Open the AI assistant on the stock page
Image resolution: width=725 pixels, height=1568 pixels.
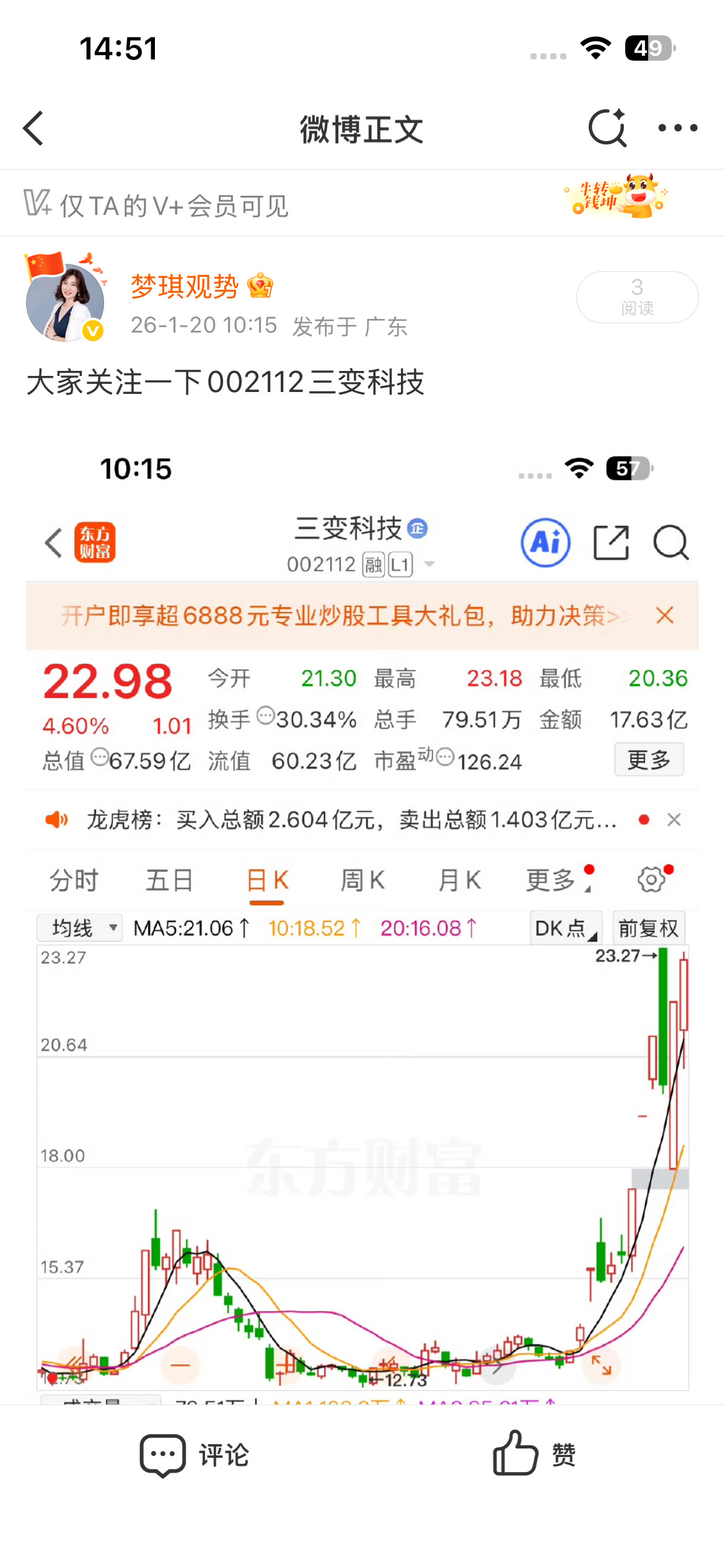tap(544, 542)
